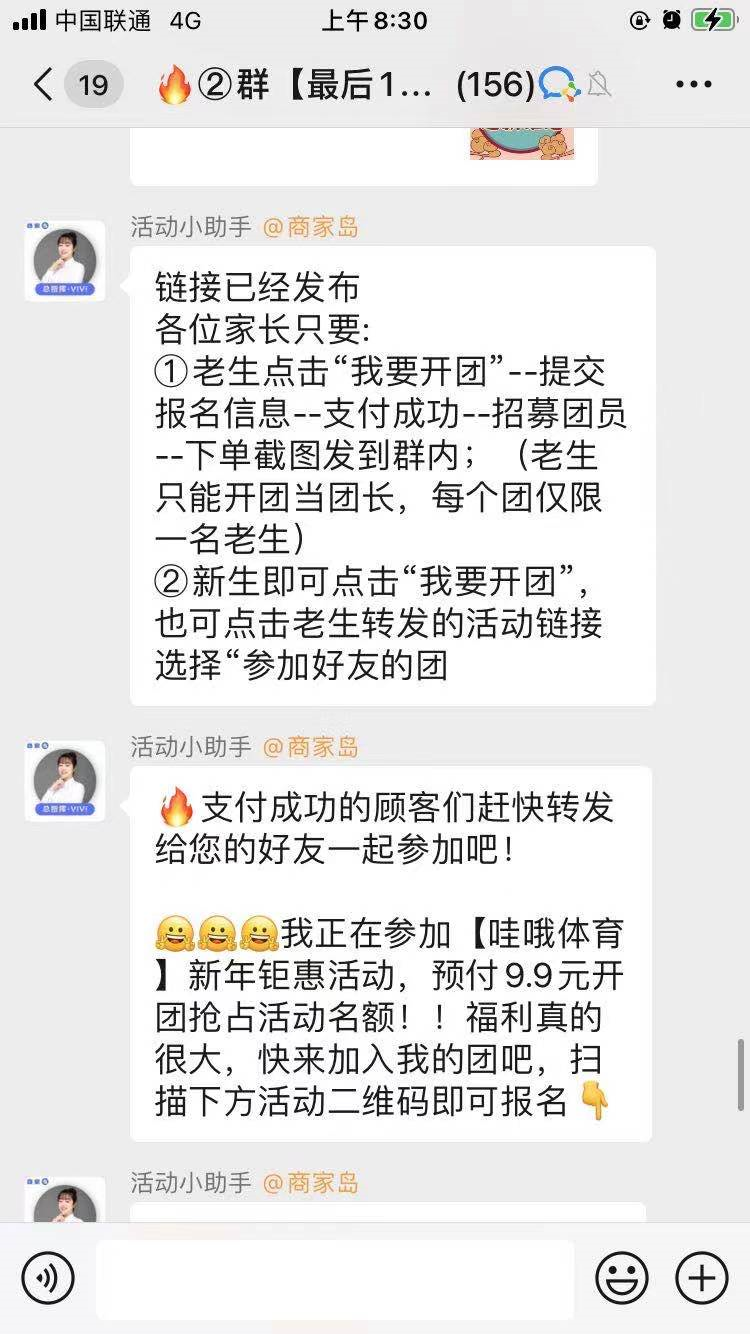Switch to voice message input

(48, 1278)
